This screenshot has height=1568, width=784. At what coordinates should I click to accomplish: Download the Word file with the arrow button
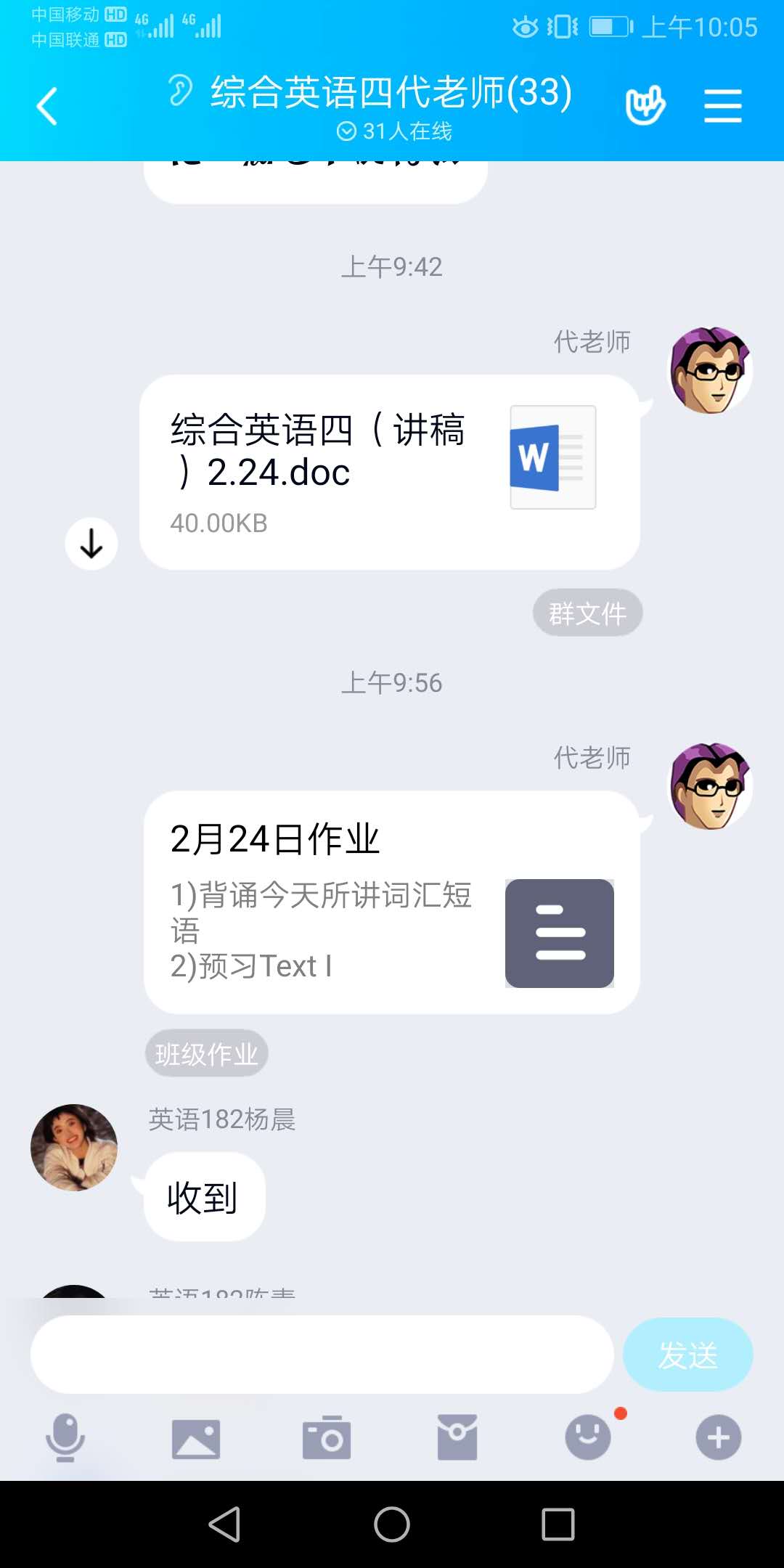click(91, 543)
